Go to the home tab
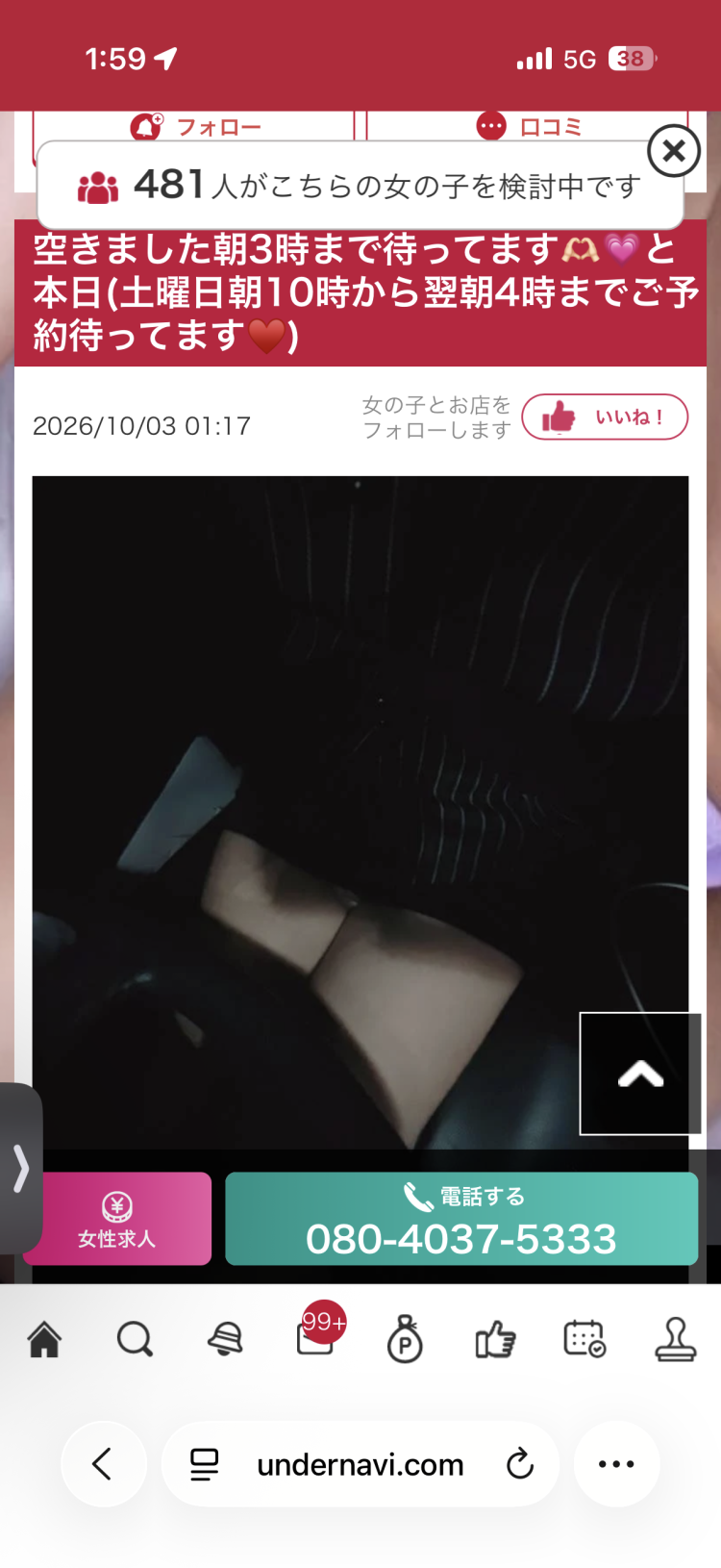This screenshot has width=721, height=1568. click(44, 1339)
